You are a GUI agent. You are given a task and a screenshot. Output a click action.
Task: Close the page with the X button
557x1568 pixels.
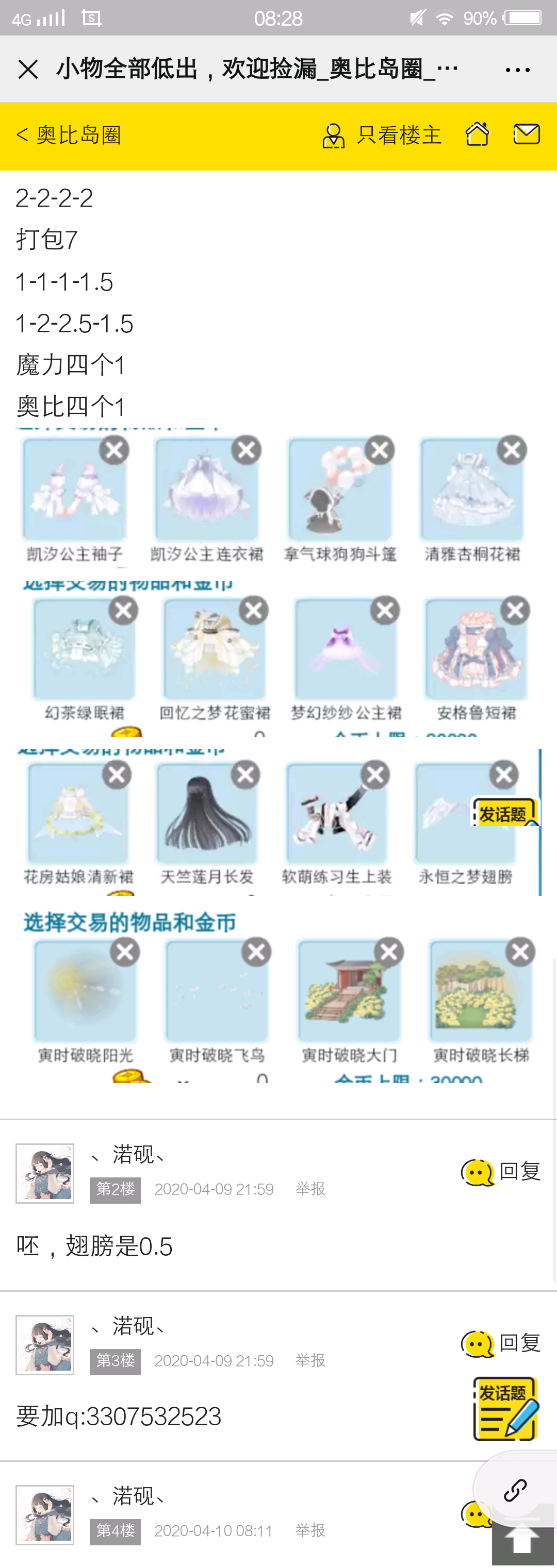(x=28, y=69)
